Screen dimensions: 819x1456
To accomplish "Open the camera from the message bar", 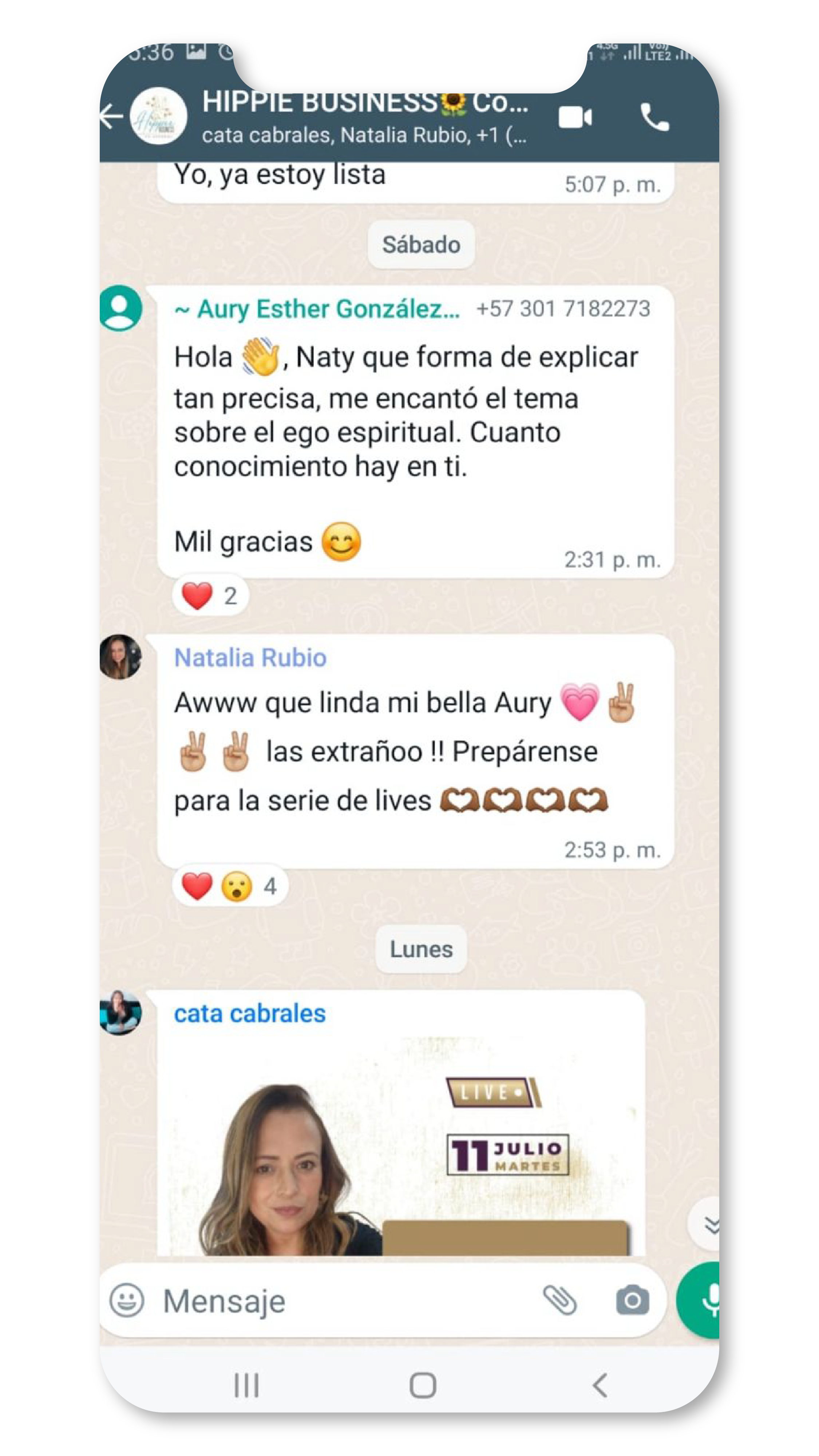I will pos(632,1300).
